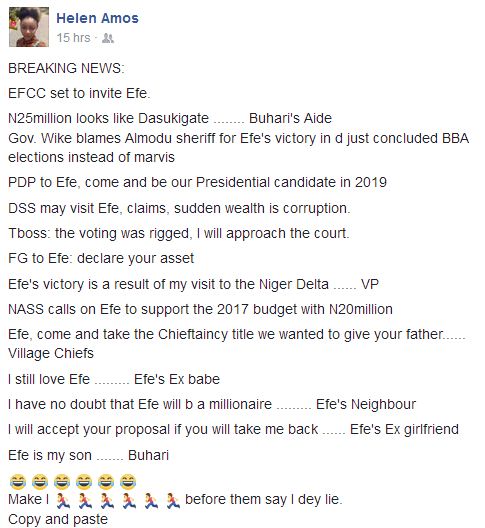Viewport: 485px width, 528px height.
Task: Open Helen Amos's profile name link
Action: click(97, 18)
